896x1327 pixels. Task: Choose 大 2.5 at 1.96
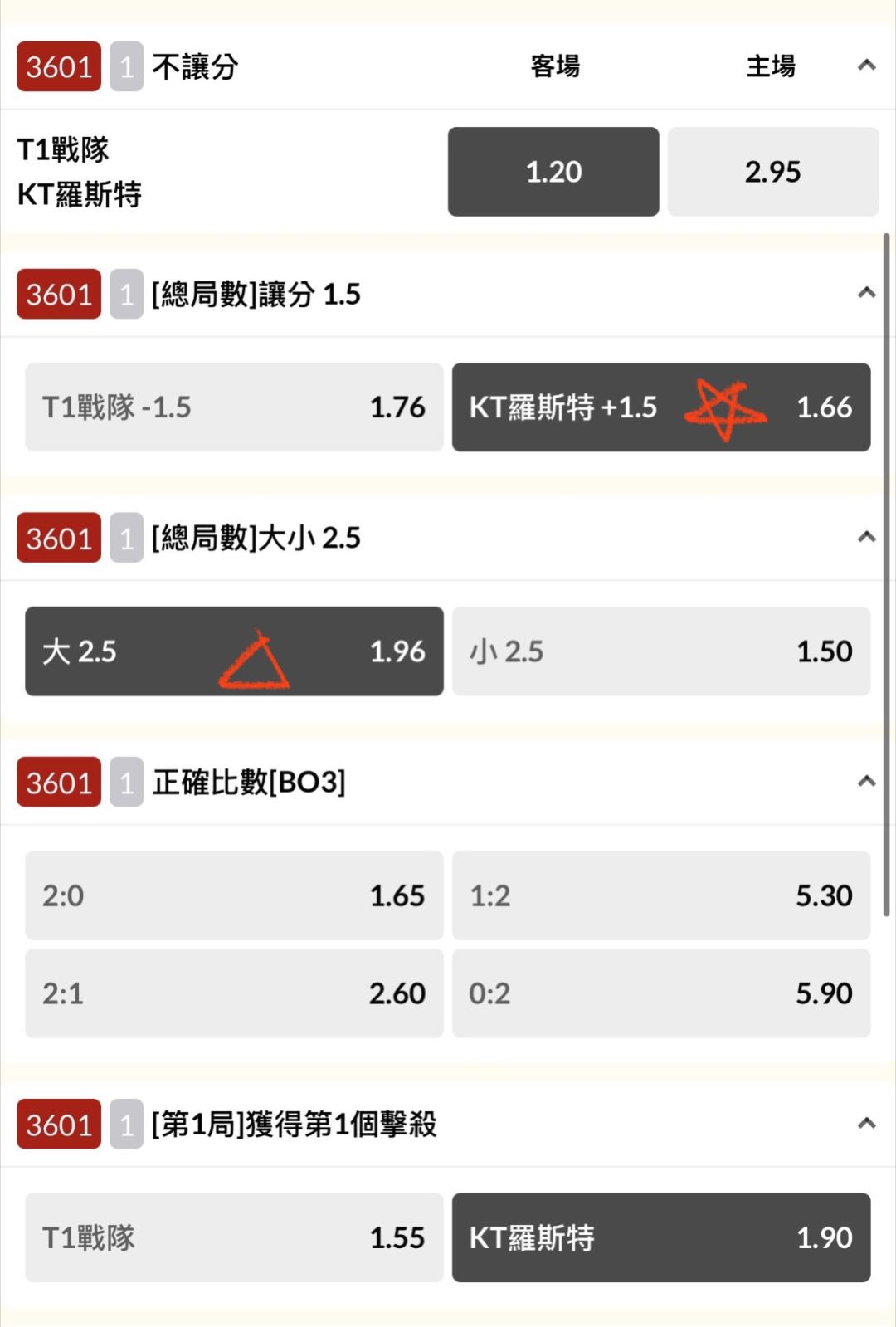pos(234,651)
